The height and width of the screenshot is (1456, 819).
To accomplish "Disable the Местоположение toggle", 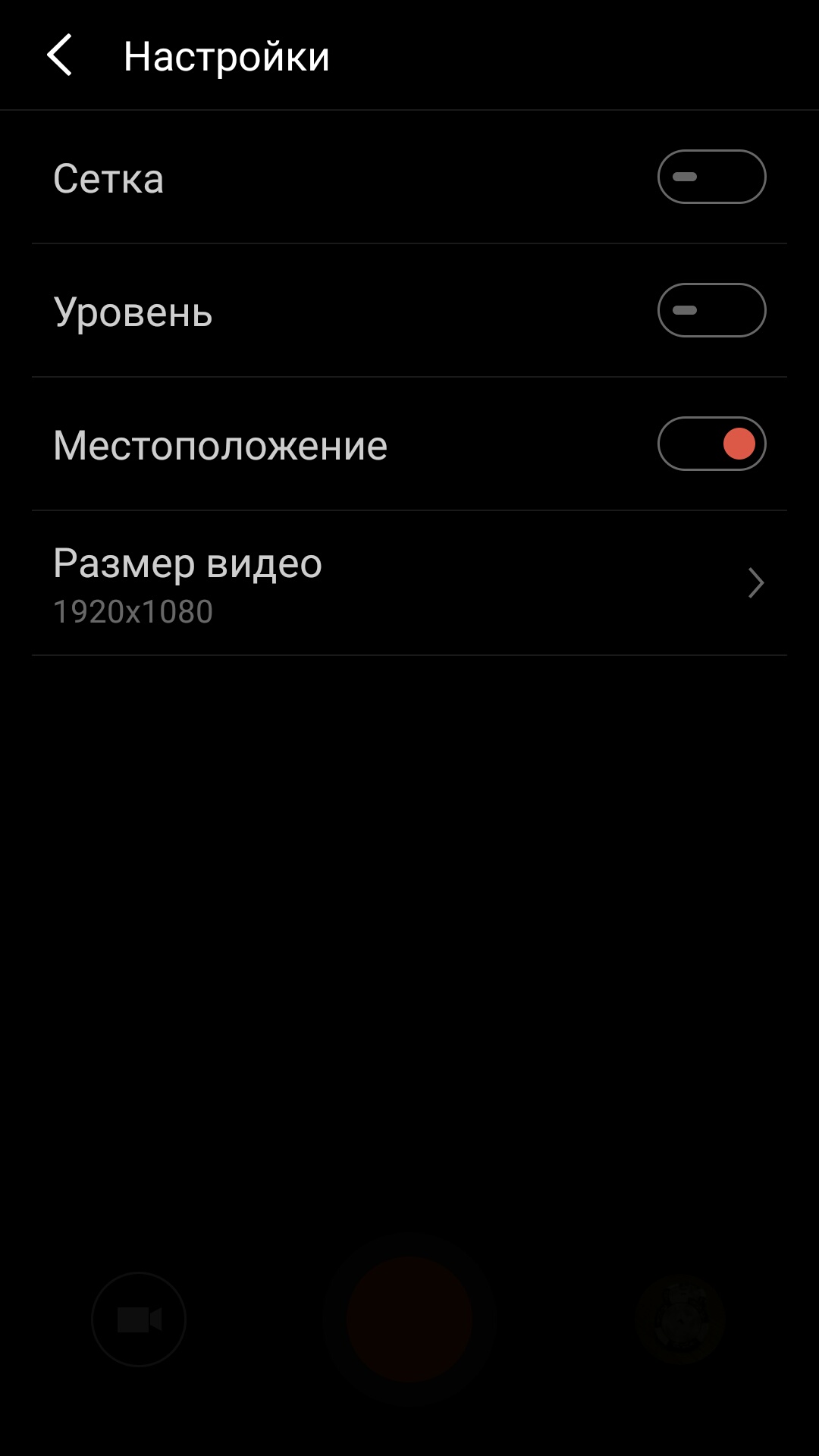I will pos(711,444).
